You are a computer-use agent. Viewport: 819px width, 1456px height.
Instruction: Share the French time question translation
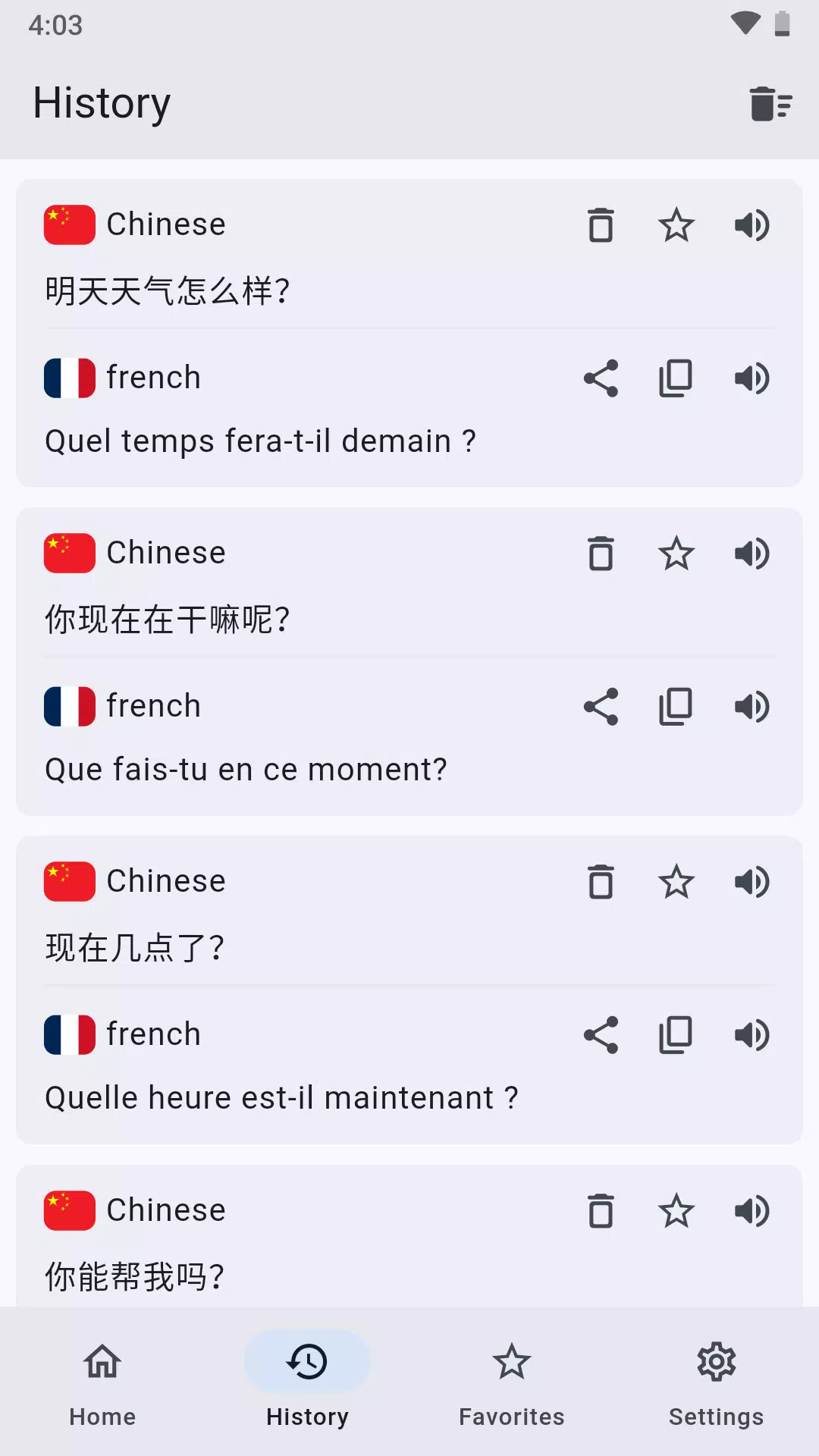(x=600, y=1034)
